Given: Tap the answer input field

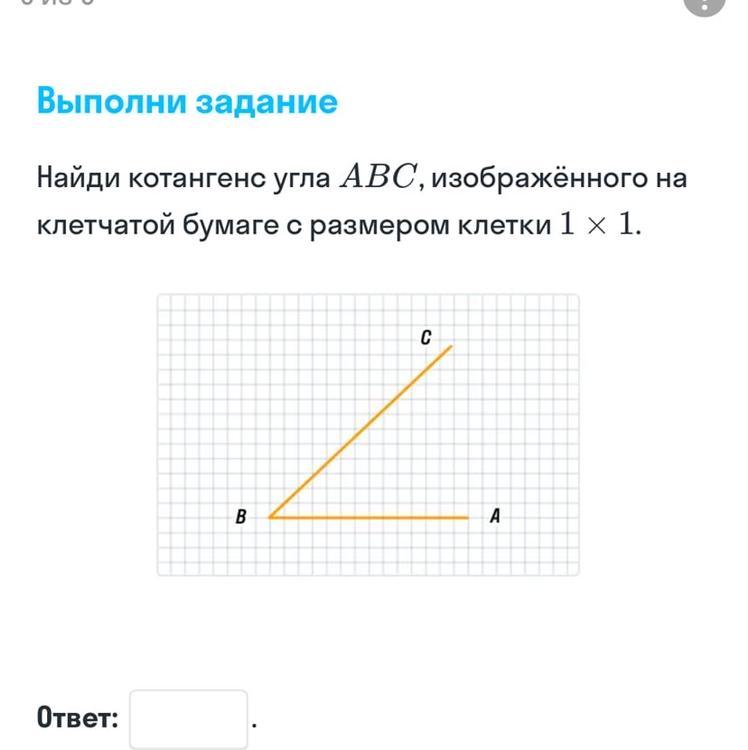Looking at the screenshot, I should click(188, 719).
